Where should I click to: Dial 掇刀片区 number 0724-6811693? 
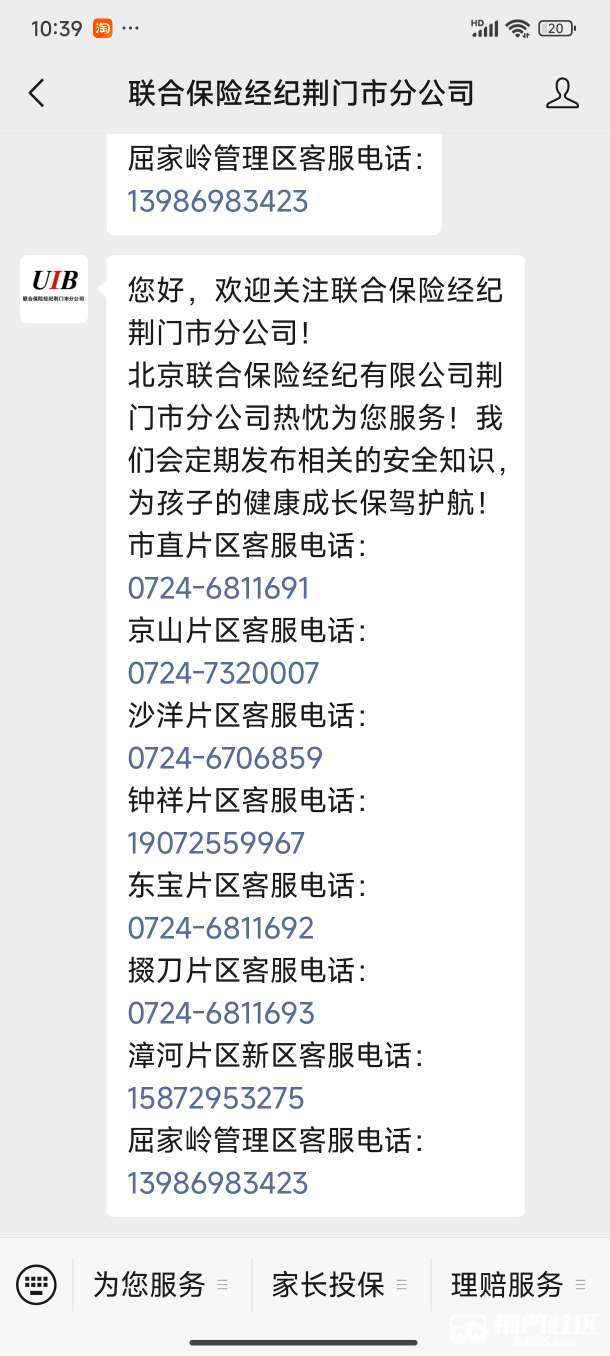click(221, 1013)
